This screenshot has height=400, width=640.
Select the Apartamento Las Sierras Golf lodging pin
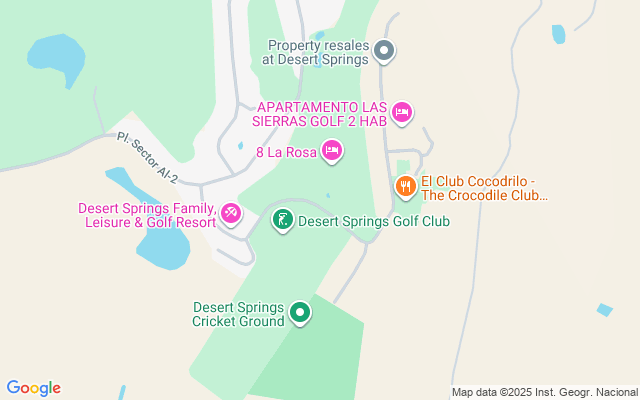402,113
